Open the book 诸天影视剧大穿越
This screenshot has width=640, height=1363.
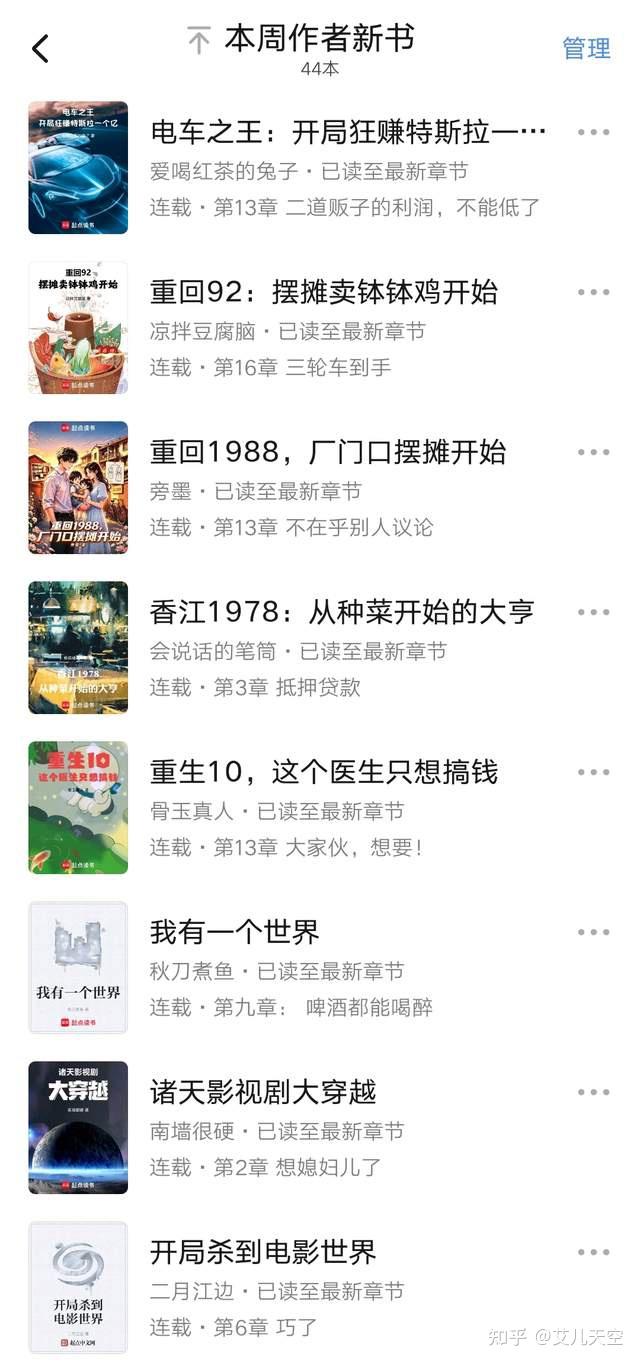point(320,1128)
